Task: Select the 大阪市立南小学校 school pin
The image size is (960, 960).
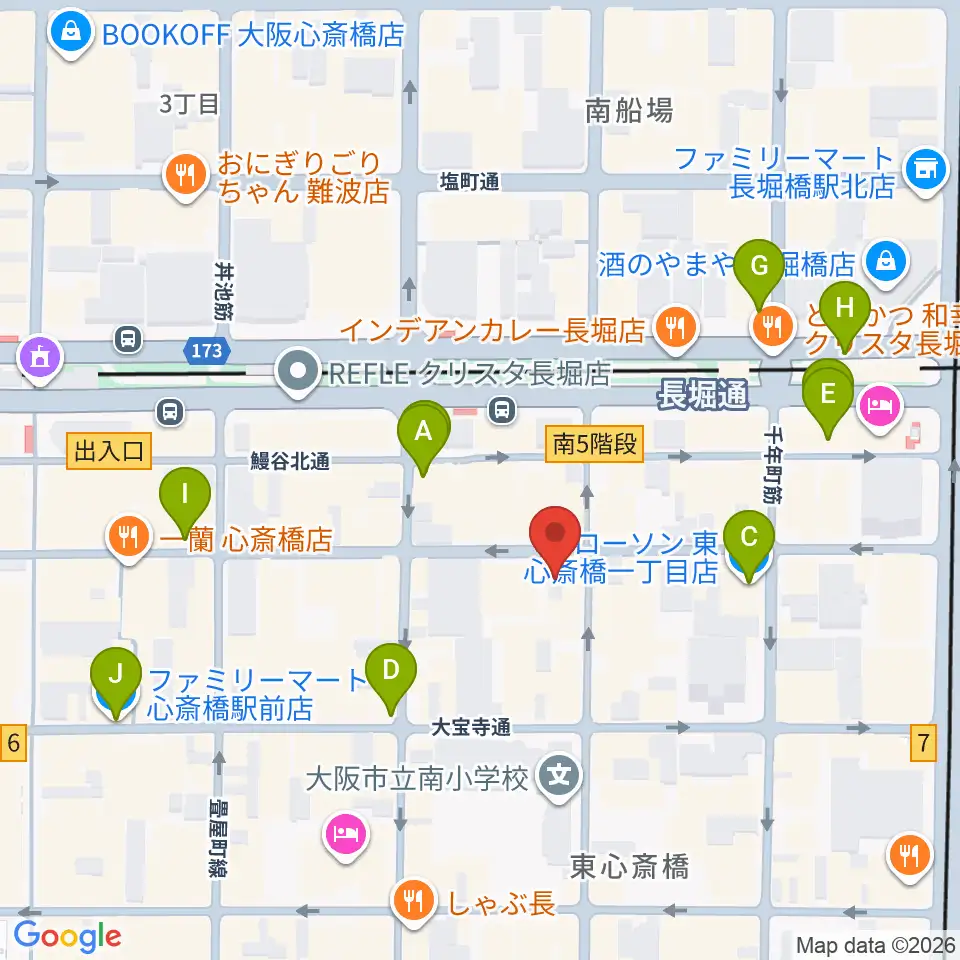Action: point(558,777)
